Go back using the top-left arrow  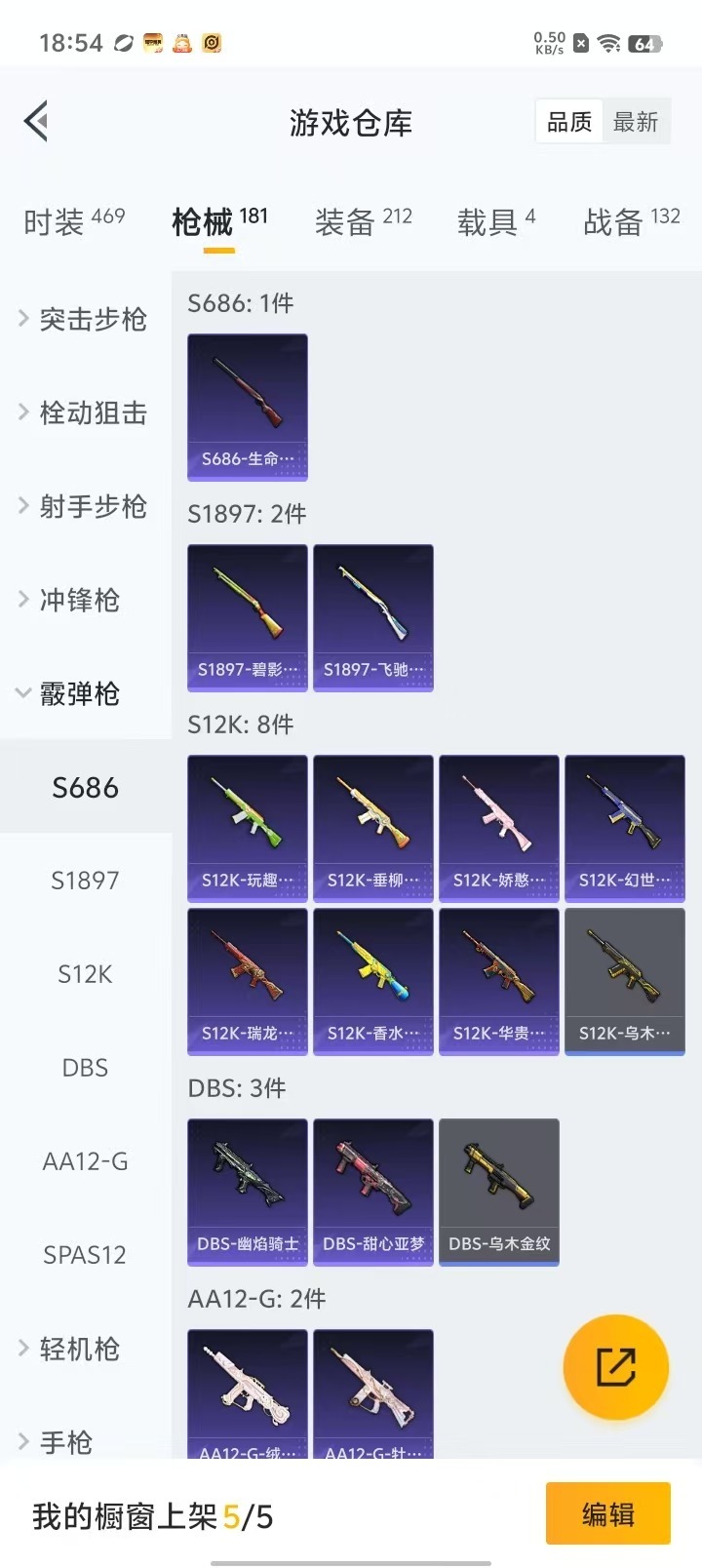(x=37, y=122)
